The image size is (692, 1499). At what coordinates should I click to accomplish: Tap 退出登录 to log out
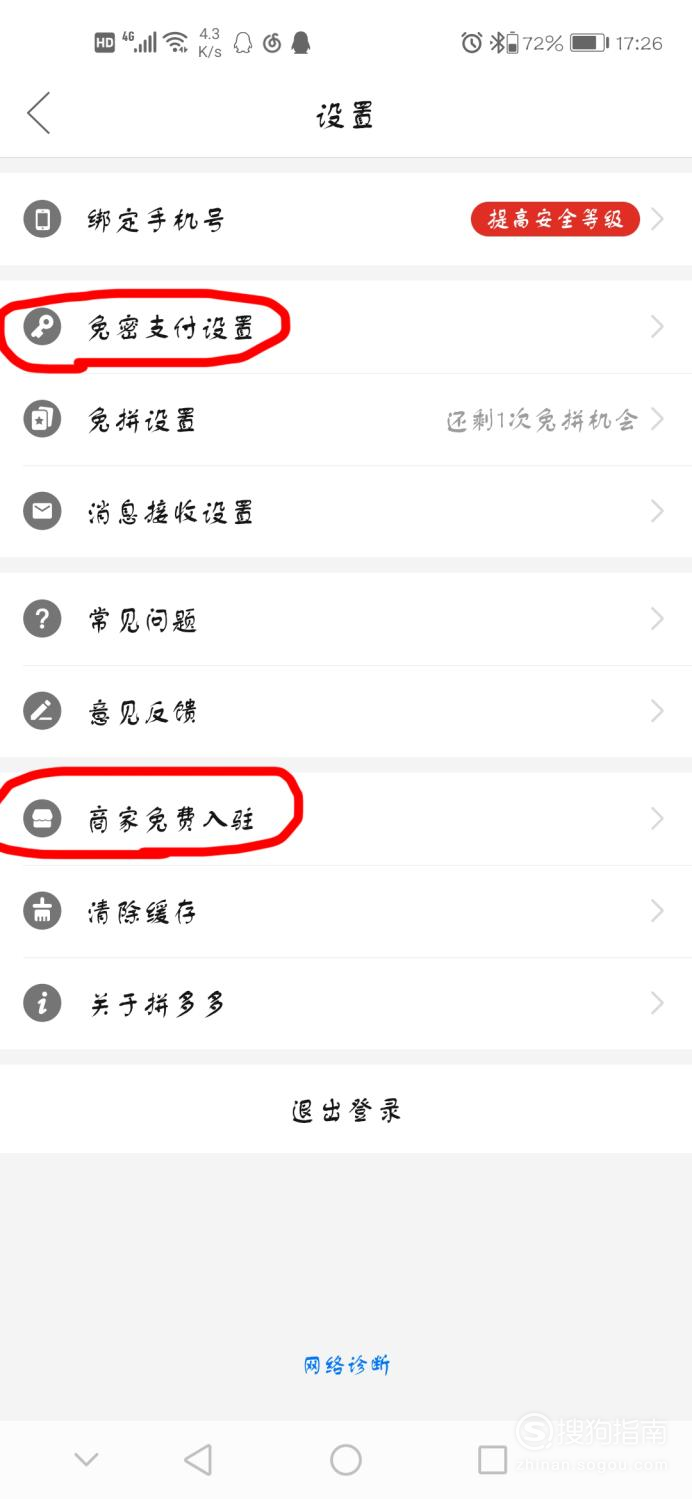[346, 1110]
